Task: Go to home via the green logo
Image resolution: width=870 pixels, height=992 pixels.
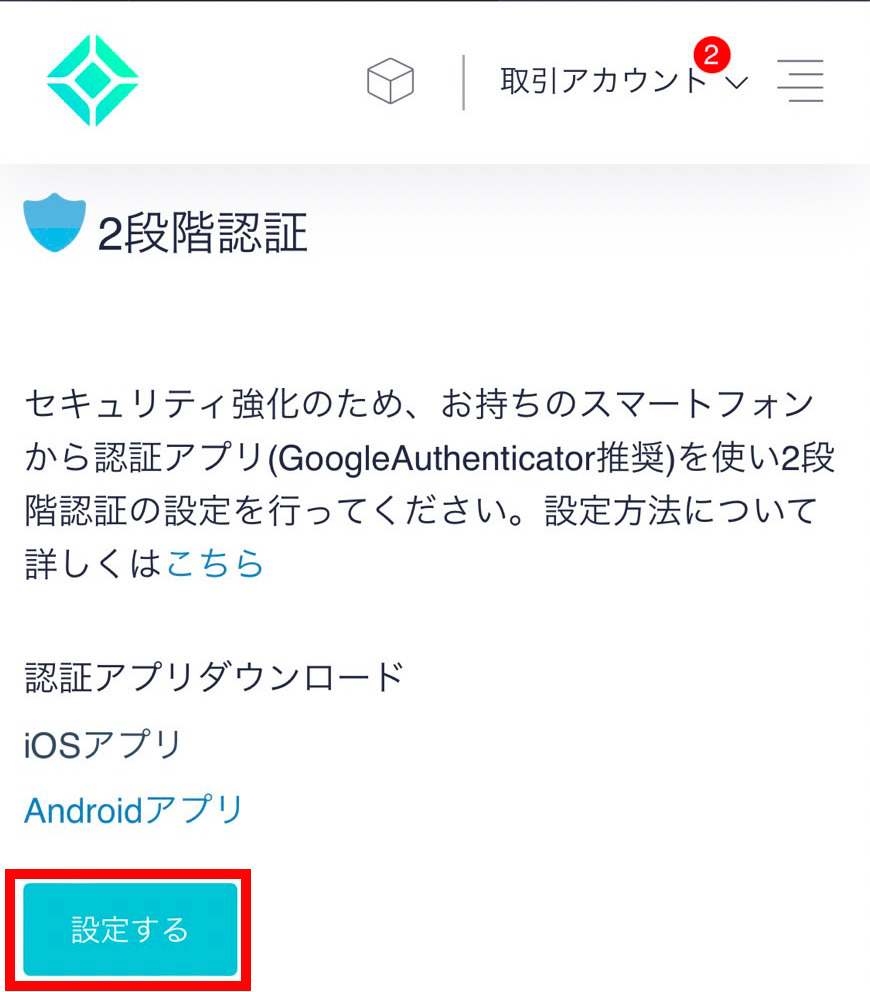Action: pyautogui.click(x=93, y=81)
